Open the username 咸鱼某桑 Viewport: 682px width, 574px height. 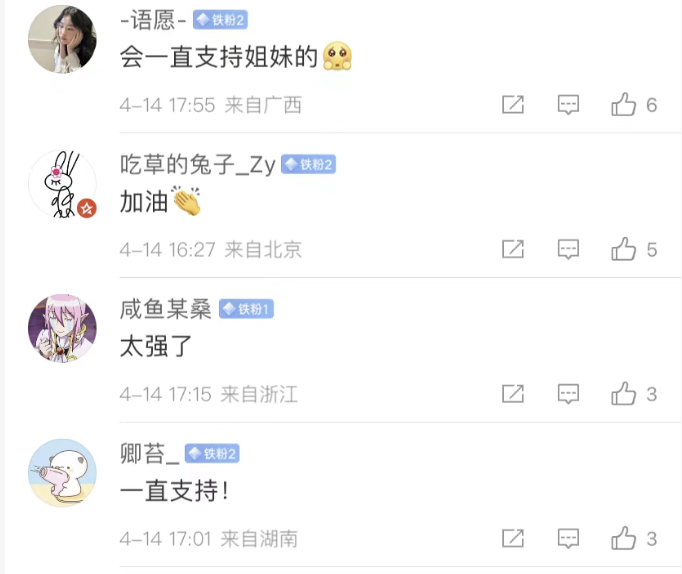(165, 310)
